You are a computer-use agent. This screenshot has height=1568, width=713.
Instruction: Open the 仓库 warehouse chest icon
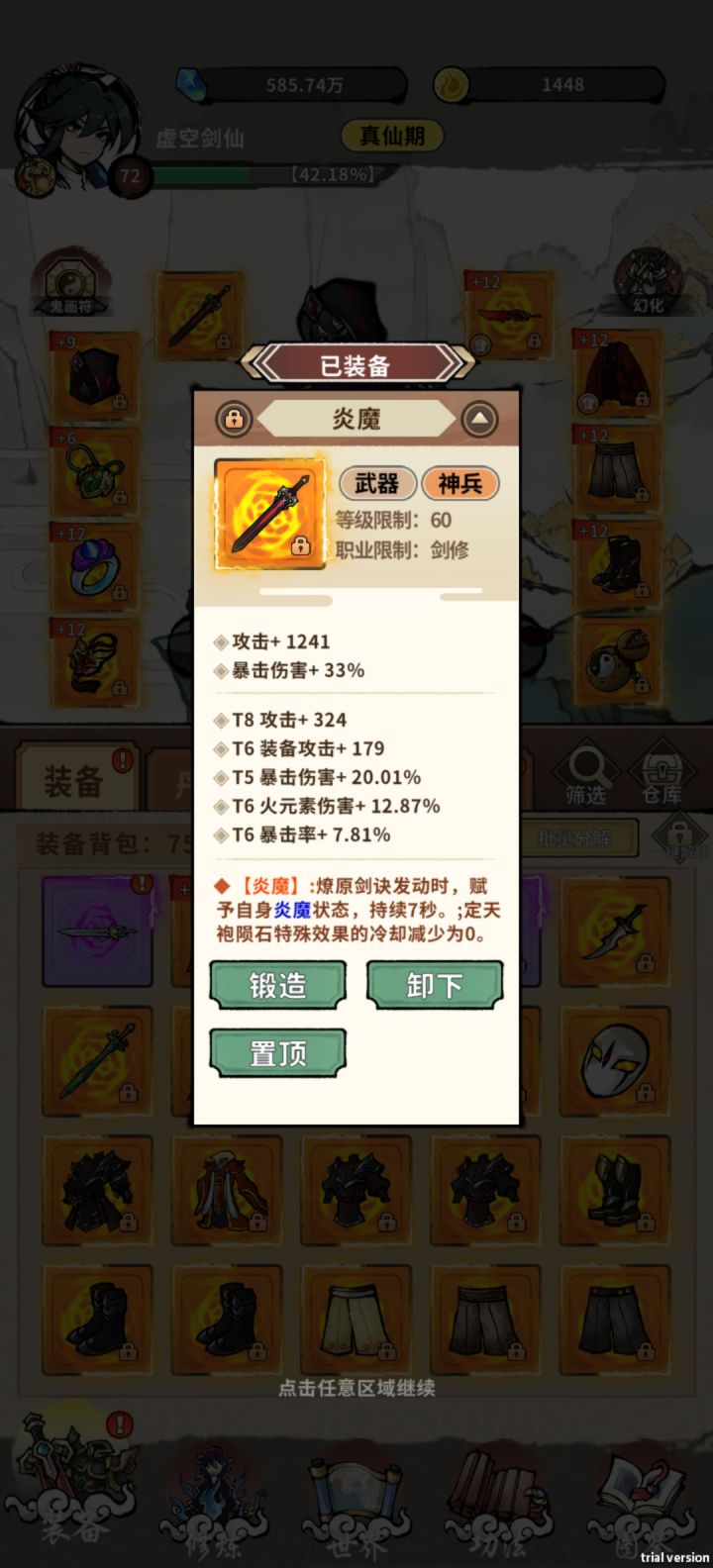663,767
